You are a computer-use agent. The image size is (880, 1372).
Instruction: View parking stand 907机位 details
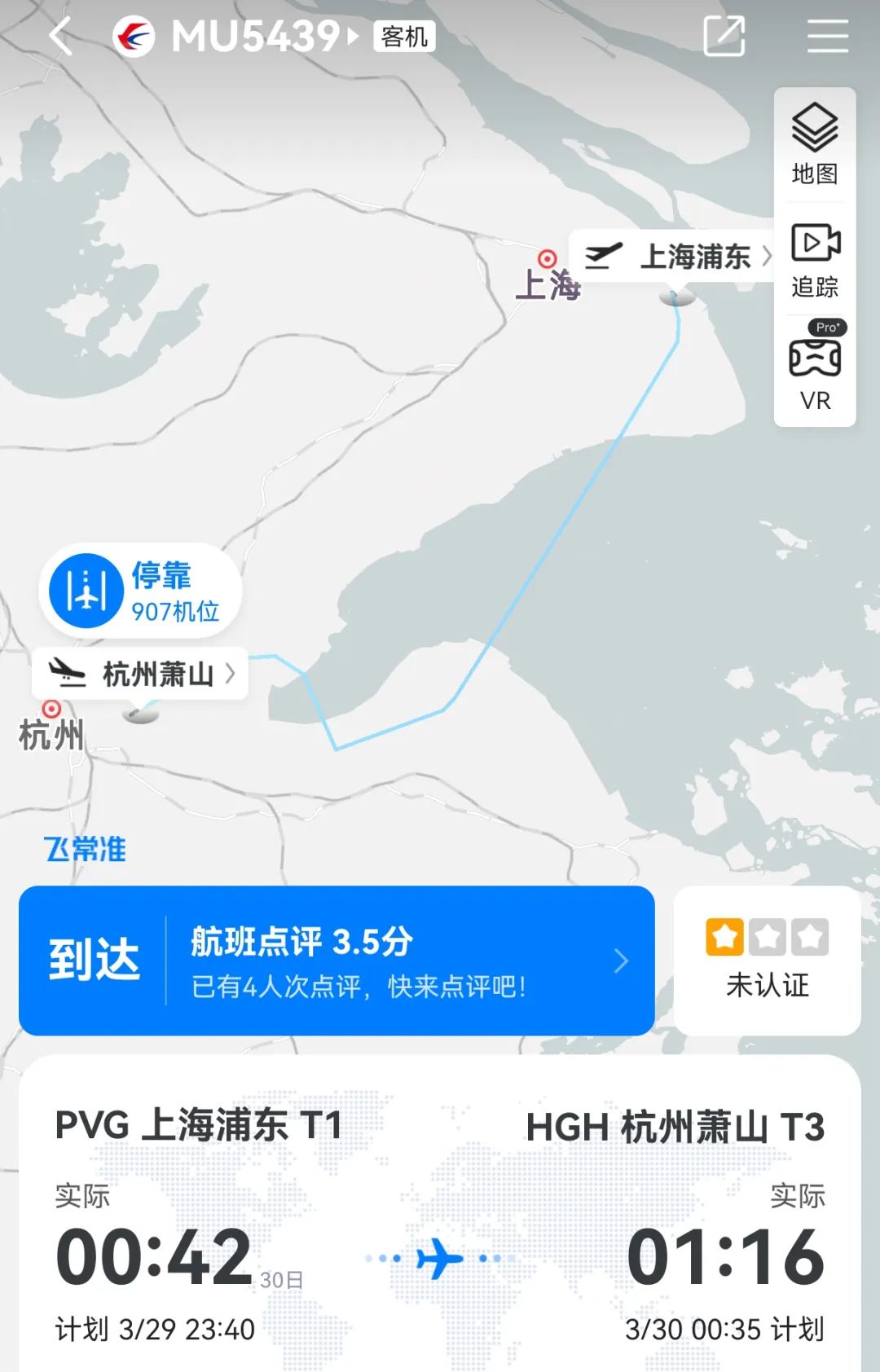140,591
